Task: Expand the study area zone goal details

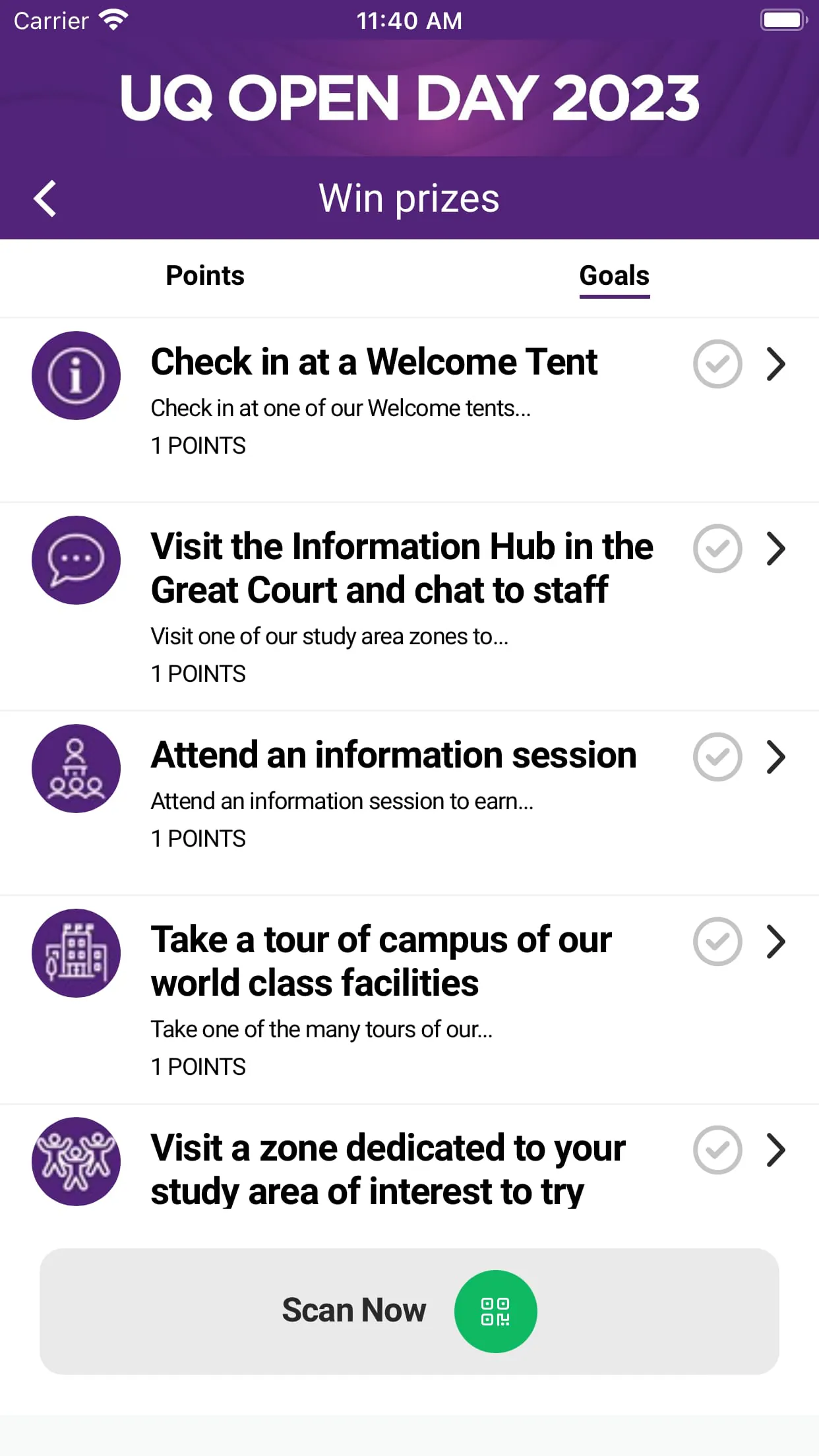Action: (x=775, y=1151)
